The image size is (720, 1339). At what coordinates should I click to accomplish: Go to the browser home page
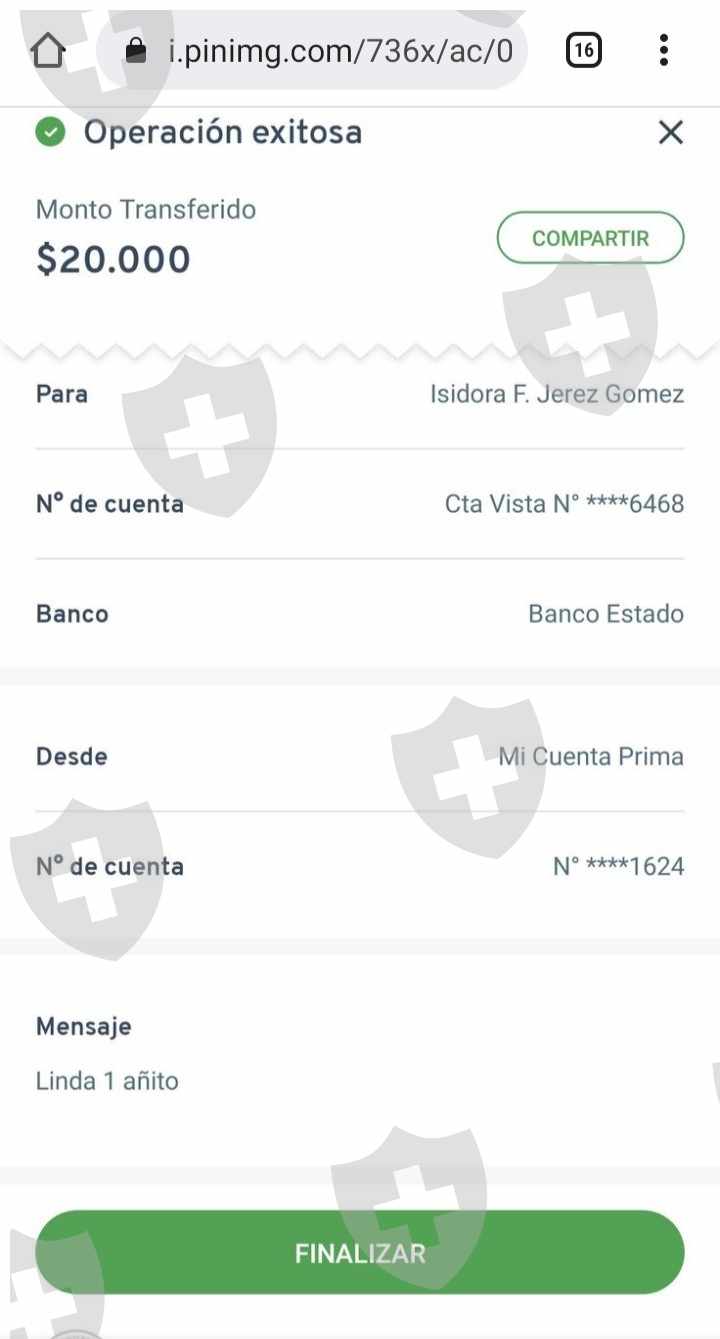click(x=48, y=50)
